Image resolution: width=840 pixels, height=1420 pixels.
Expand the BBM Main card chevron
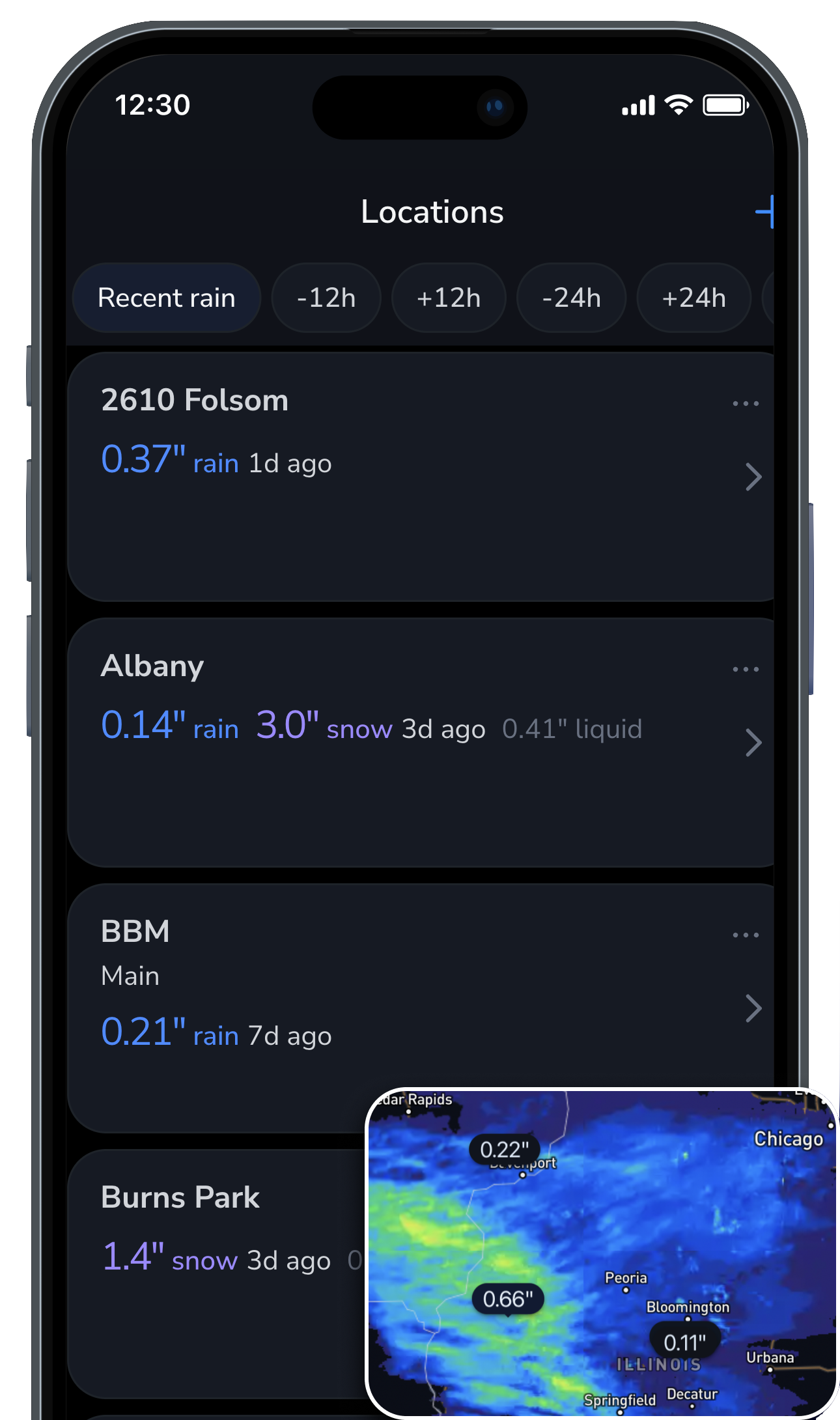click(x=754, y=1008)
